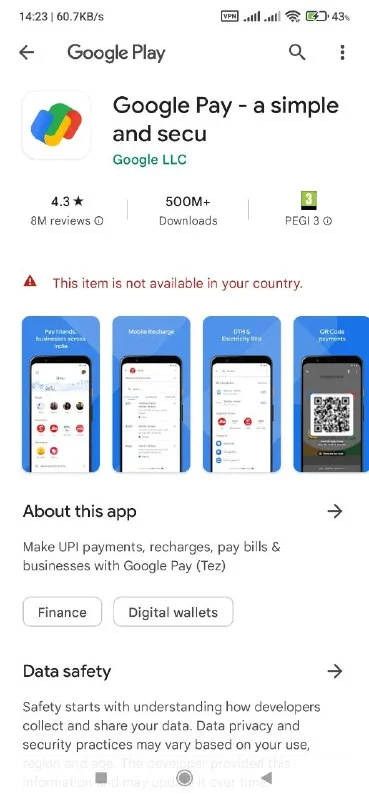Open the DTH & Electricity Bills screenshot

pyautogui.click(x=242, y=394)
